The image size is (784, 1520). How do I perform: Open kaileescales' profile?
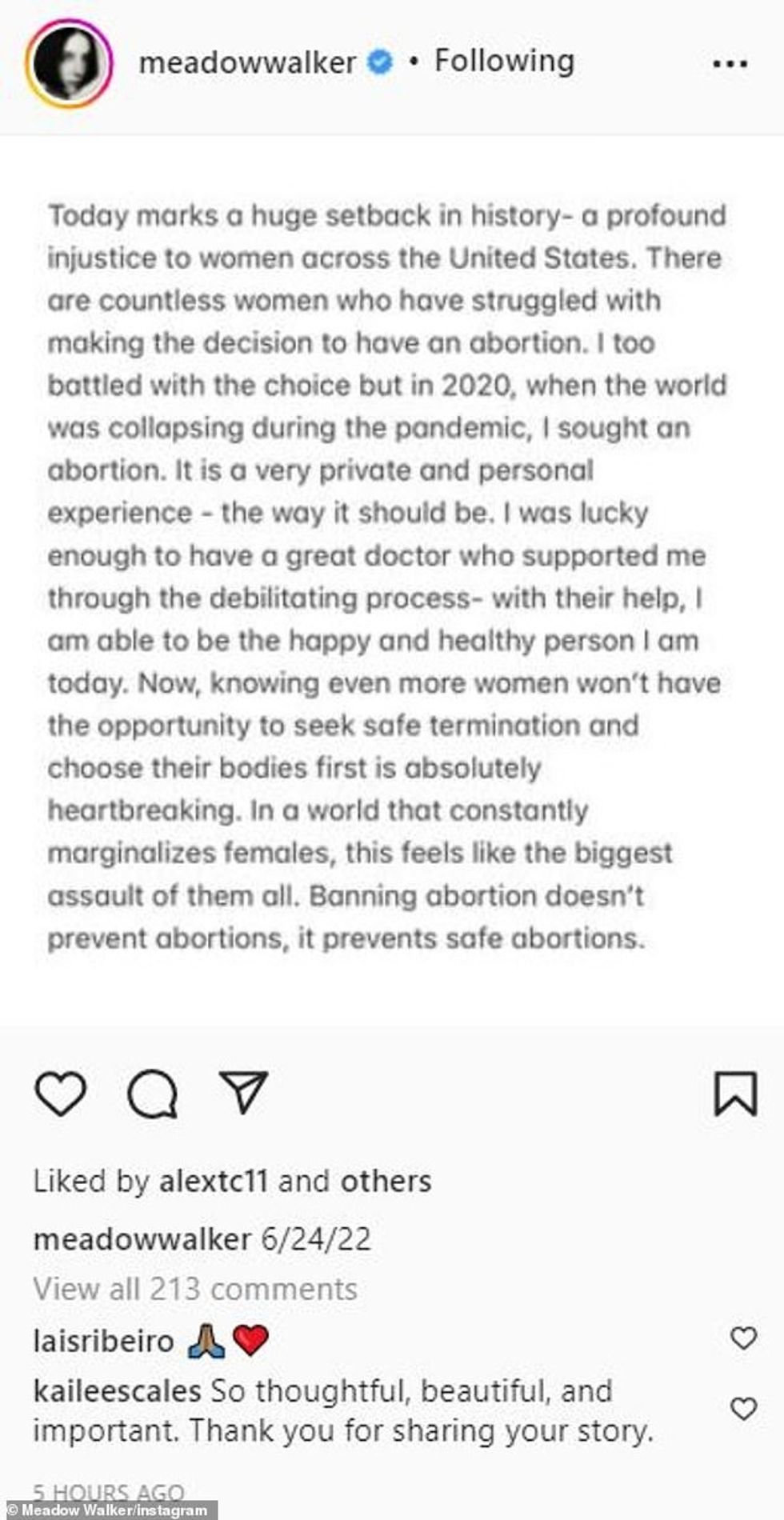coord(117,1391)
